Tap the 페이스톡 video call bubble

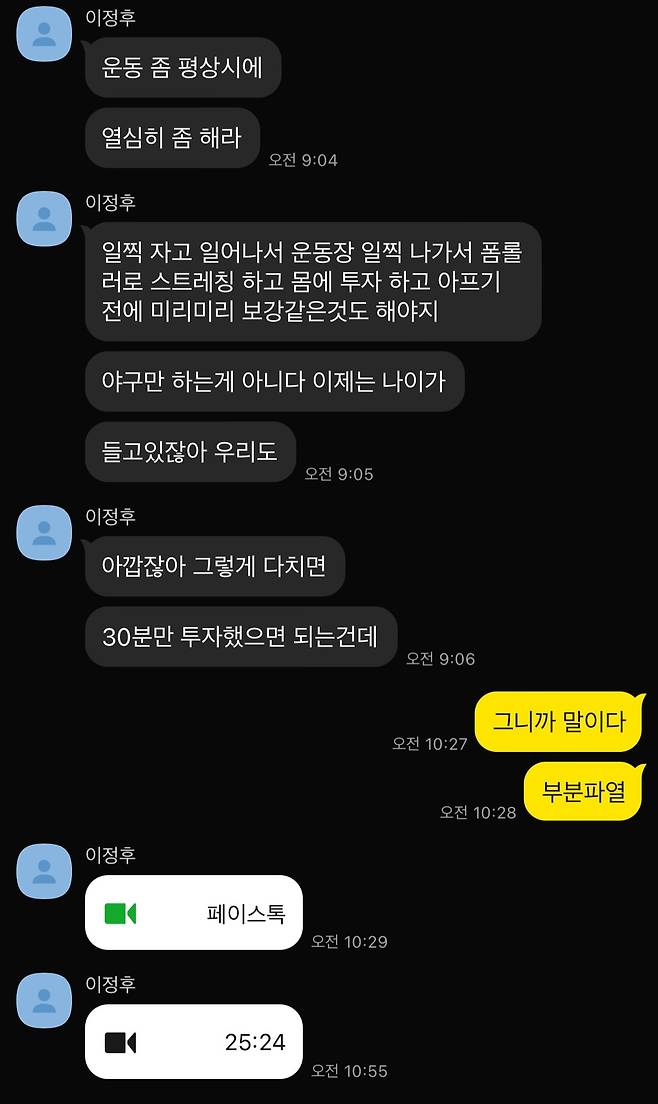coord(193,912)
